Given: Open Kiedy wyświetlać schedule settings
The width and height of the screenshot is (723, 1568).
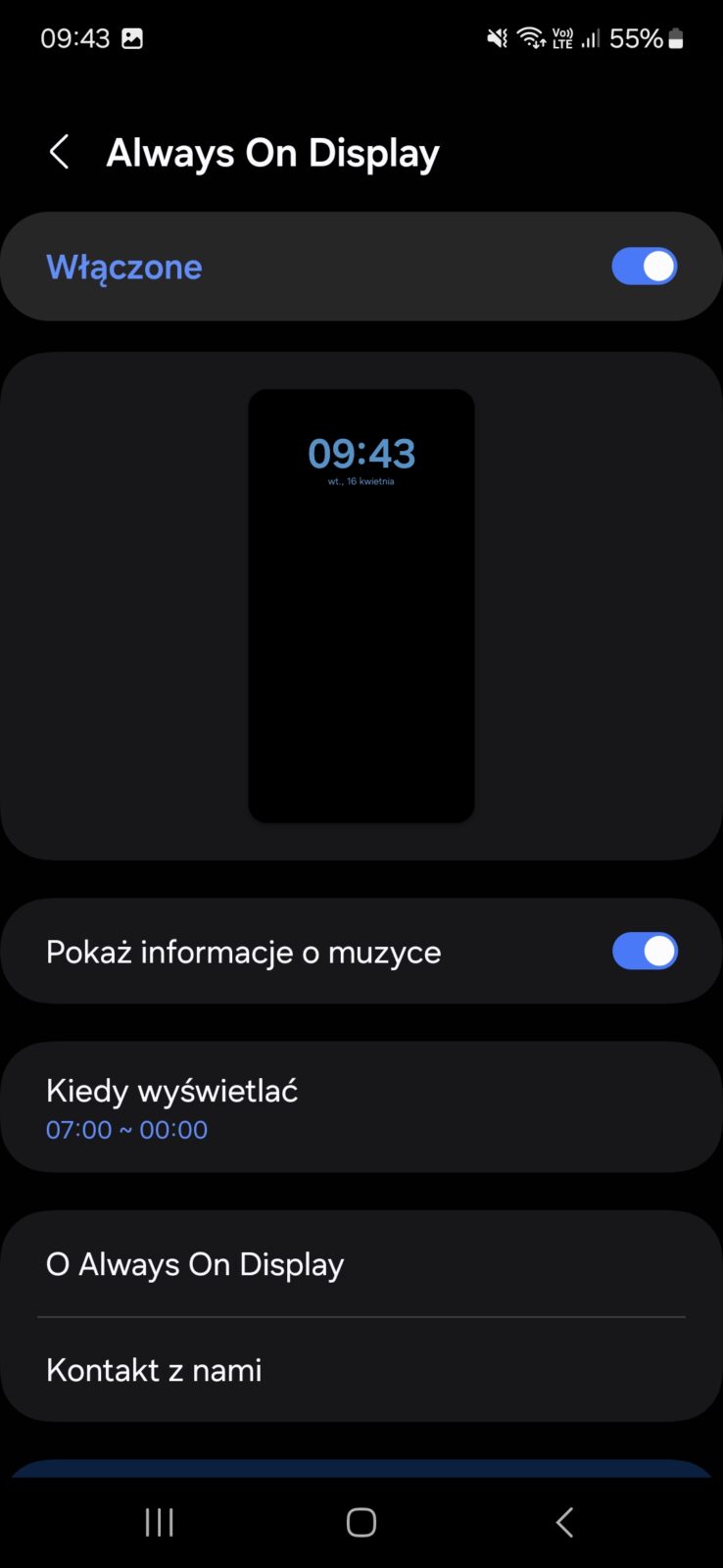Looking at the screenshot, I should click(x=361, y=1107).
